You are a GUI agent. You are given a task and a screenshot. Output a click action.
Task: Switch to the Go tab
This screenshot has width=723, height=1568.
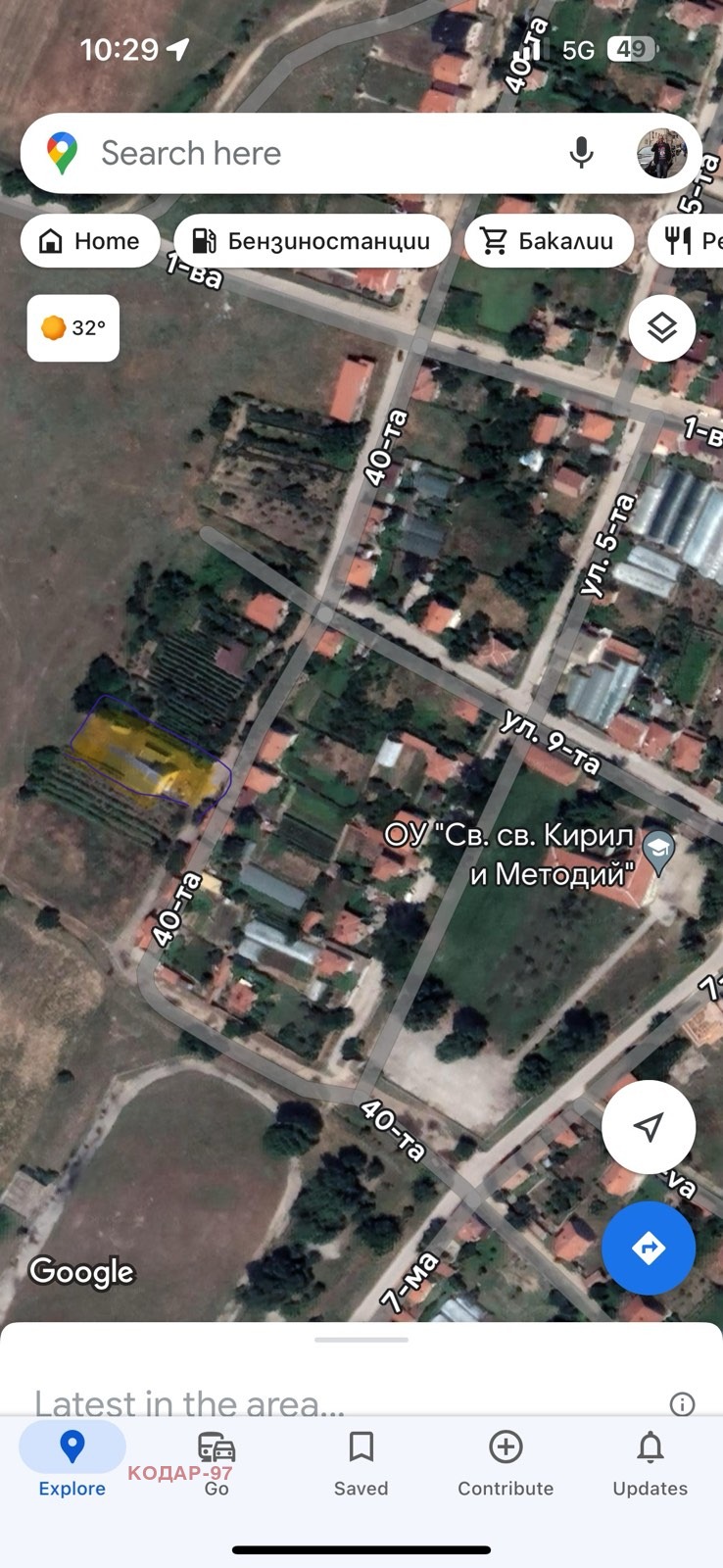point(216,1448)
